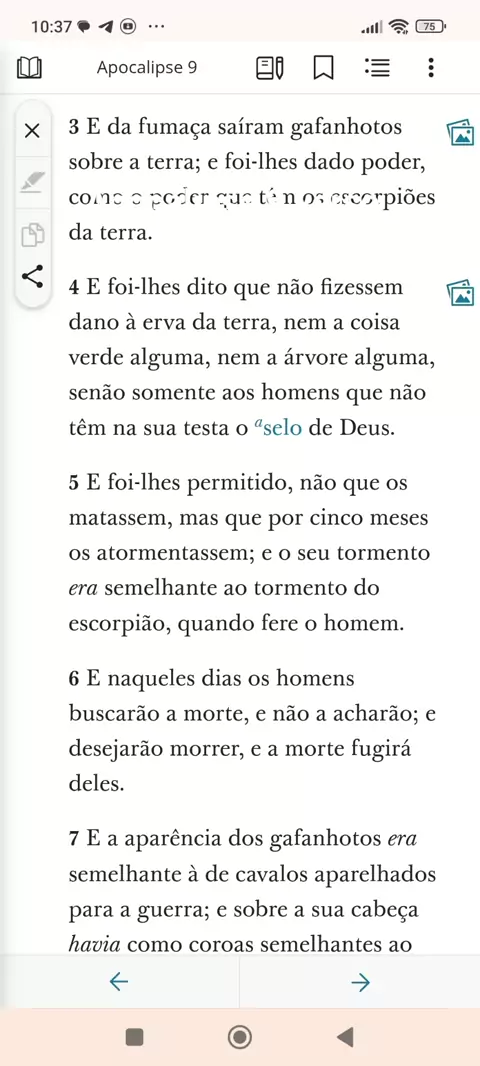Open the list view icon
This screenshot has width=480, height=1066.
pos(377,67)
